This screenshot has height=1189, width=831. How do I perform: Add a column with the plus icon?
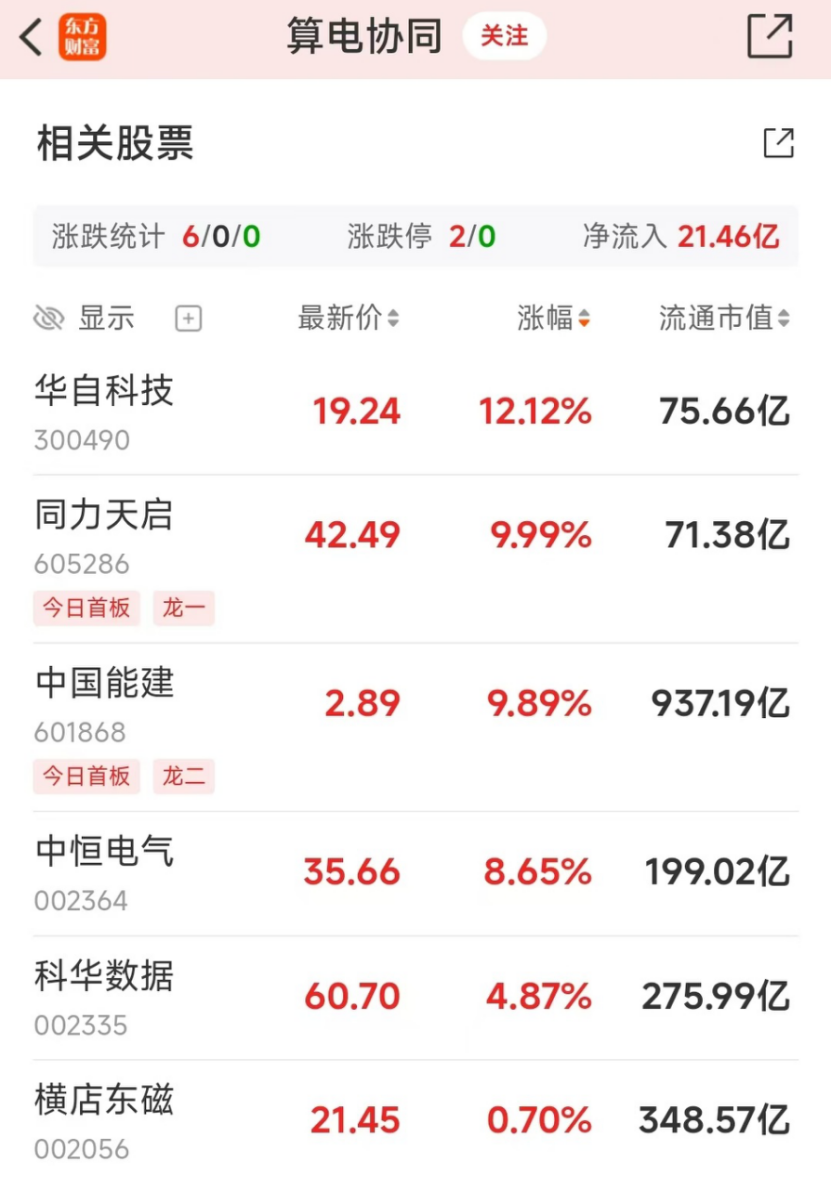point(188,319)
